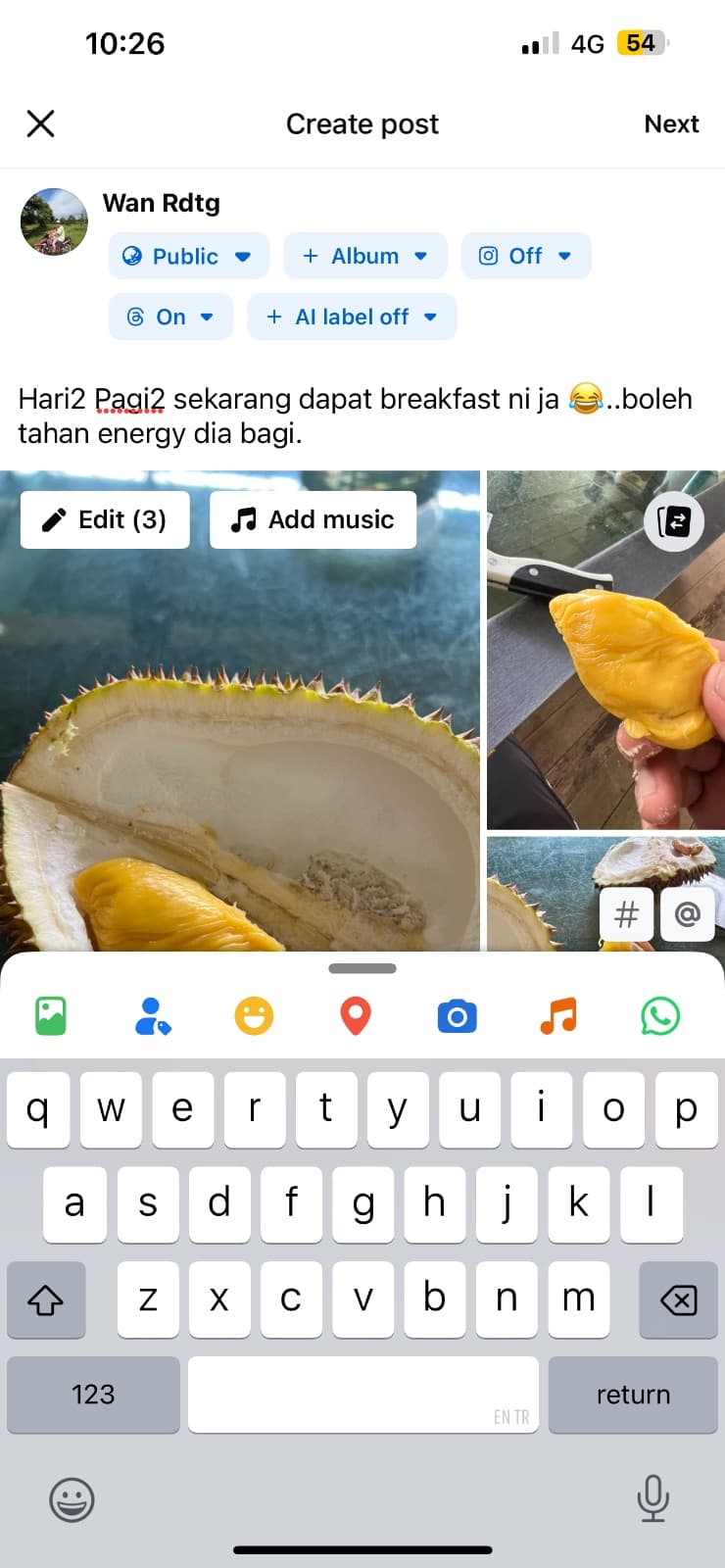Insert a hashtag with # button
725x1568 pixels.
pos(626,915)
